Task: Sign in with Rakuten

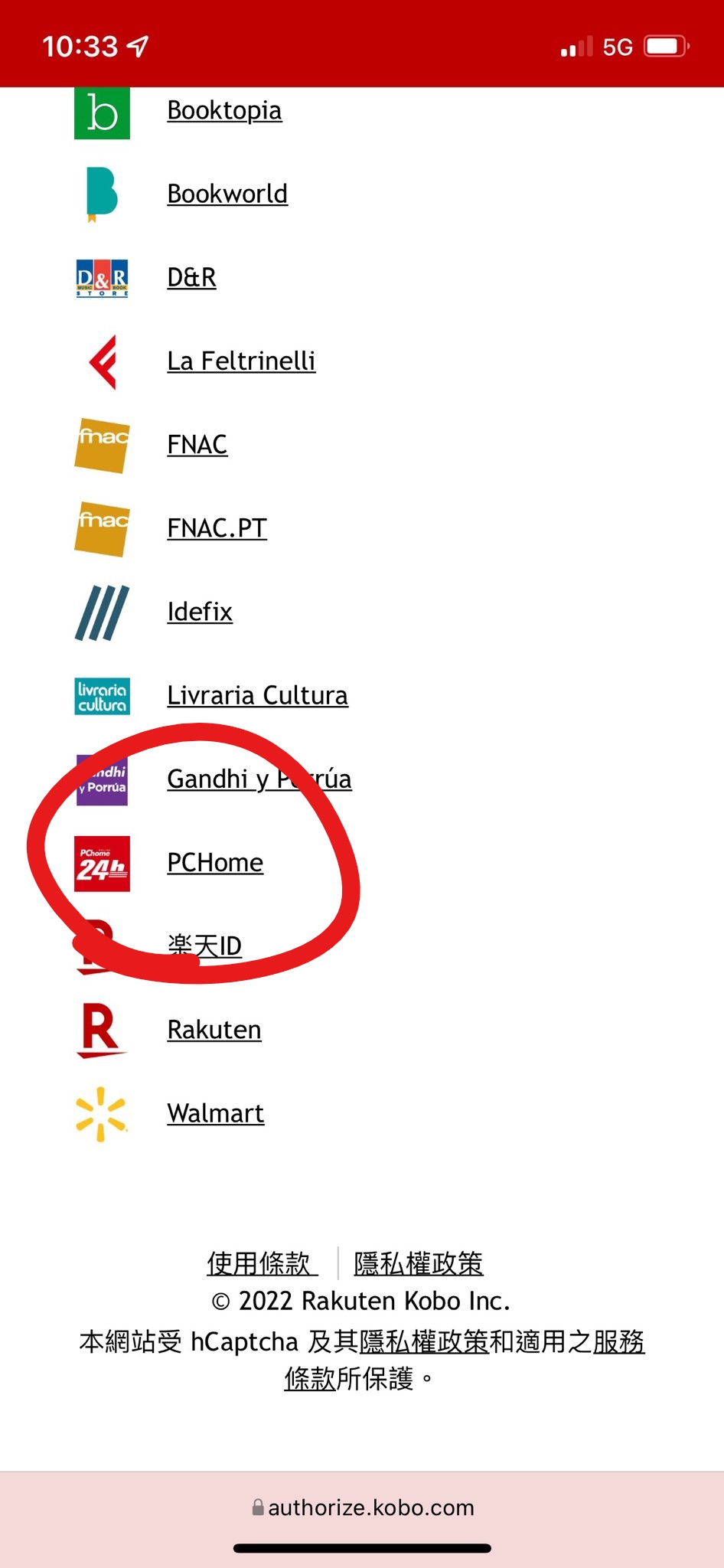Action: coord(214,1030)
